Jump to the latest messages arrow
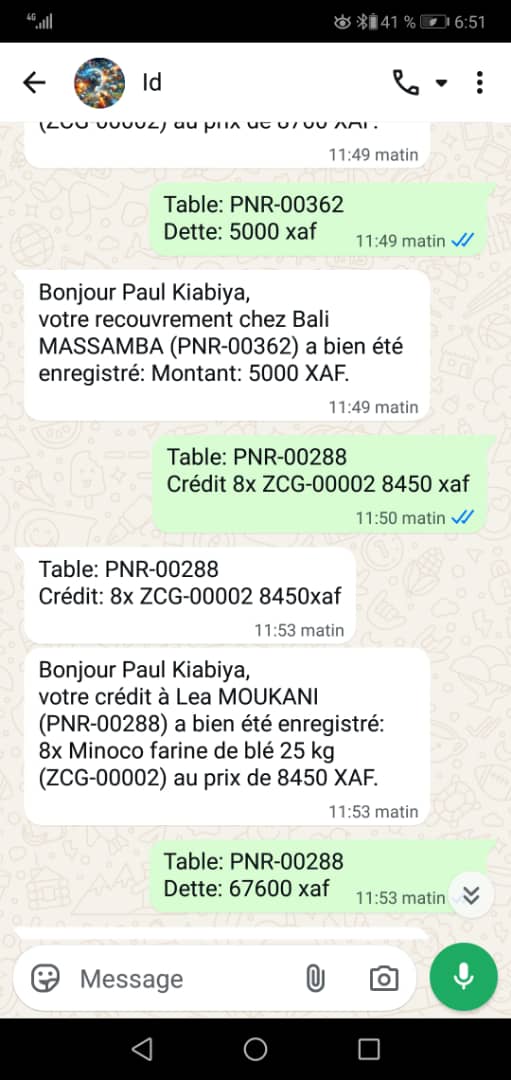 coord(471,895)
